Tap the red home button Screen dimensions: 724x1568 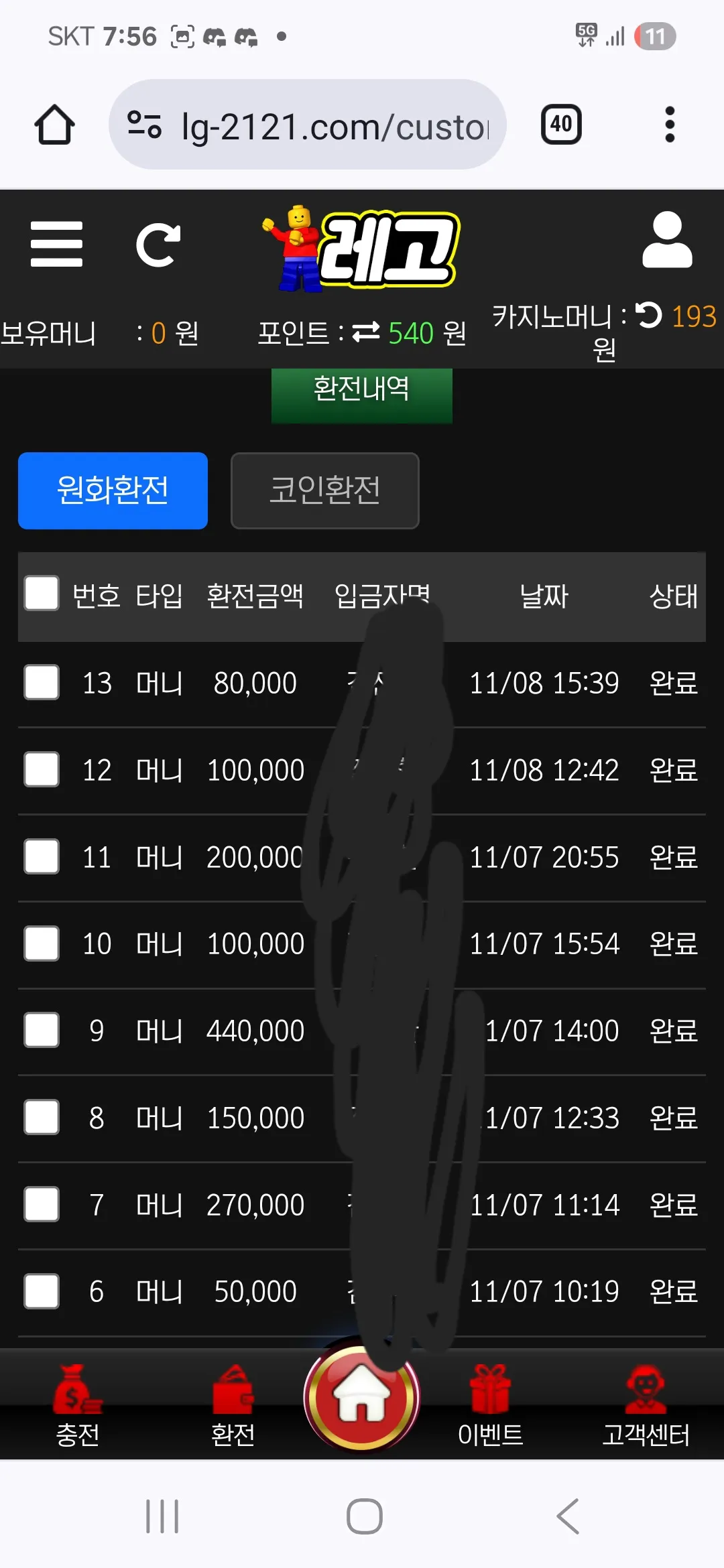[362, 1398]
